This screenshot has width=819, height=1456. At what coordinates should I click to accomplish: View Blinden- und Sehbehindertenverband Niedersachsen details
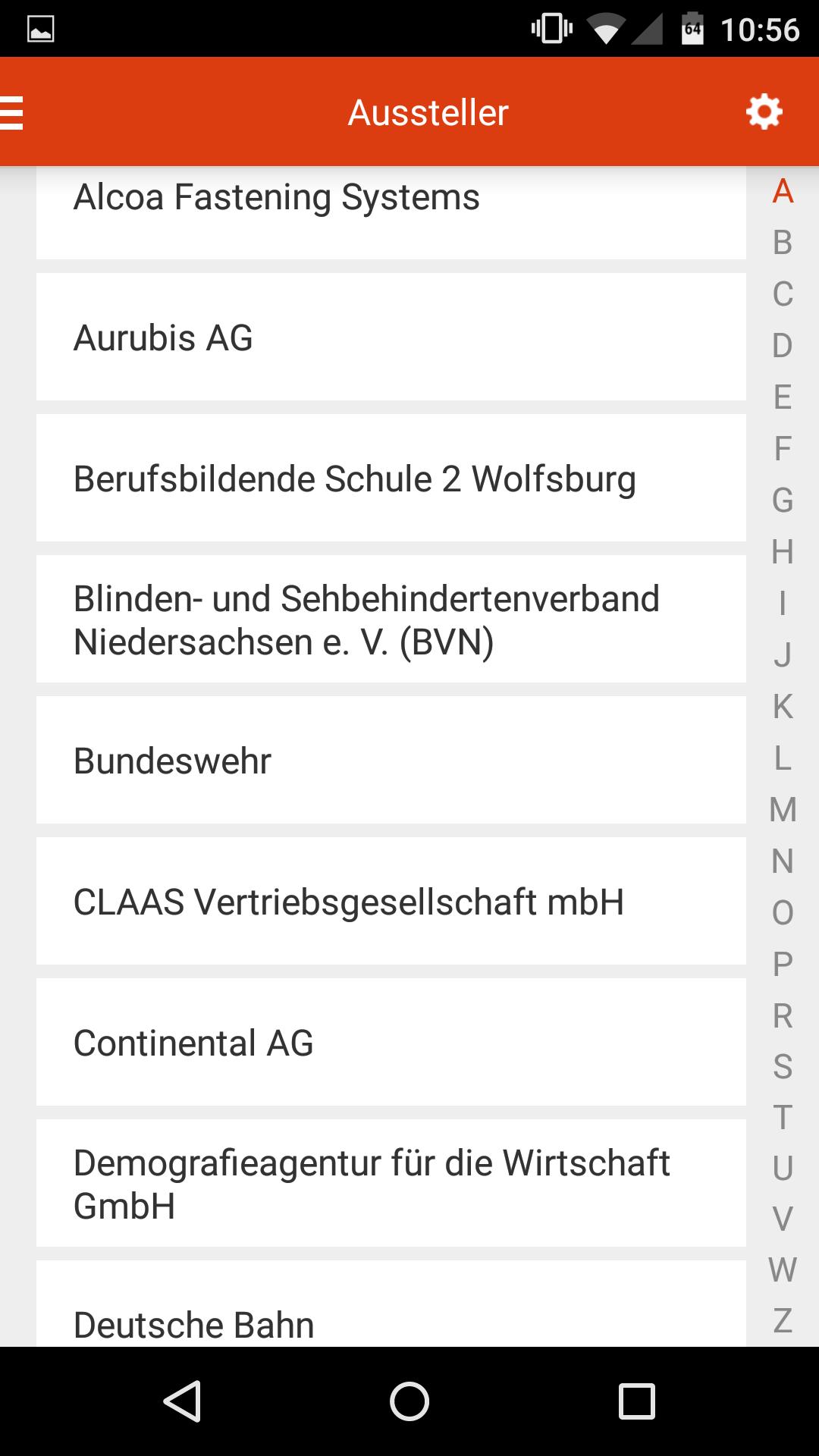tap(391, 619)
